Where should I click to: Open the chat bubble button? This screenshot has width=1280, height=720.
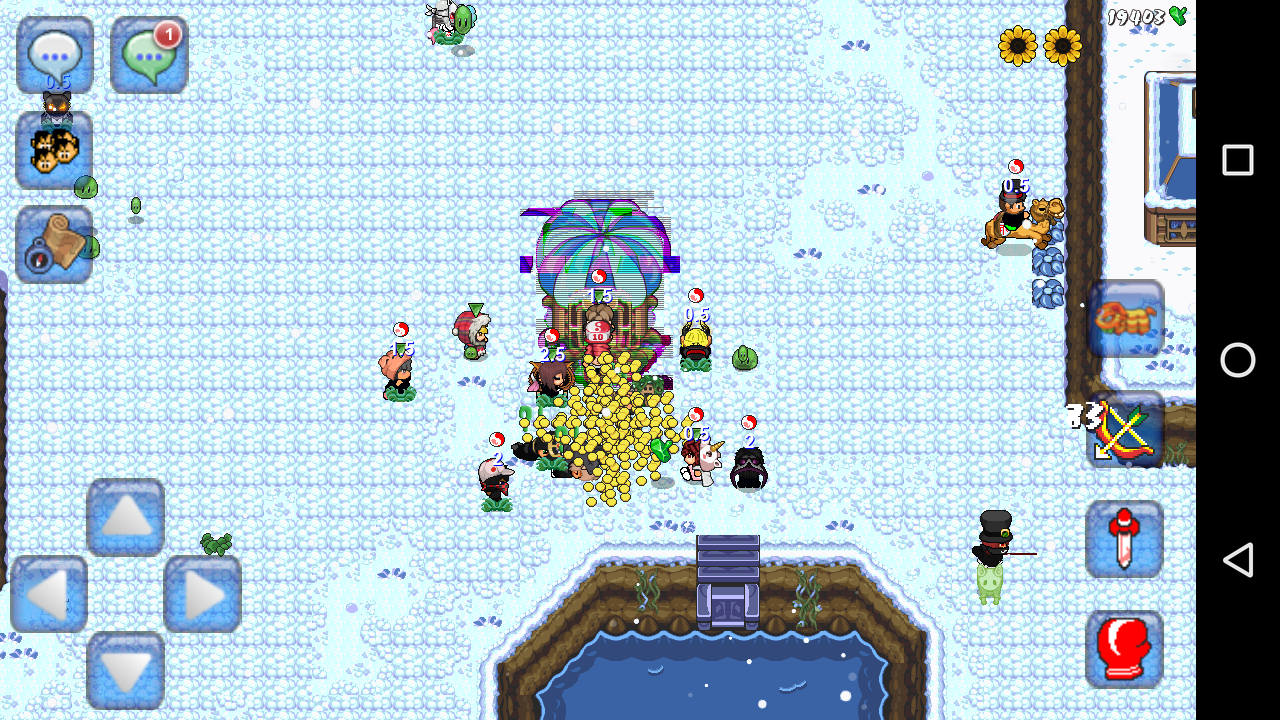55,55
